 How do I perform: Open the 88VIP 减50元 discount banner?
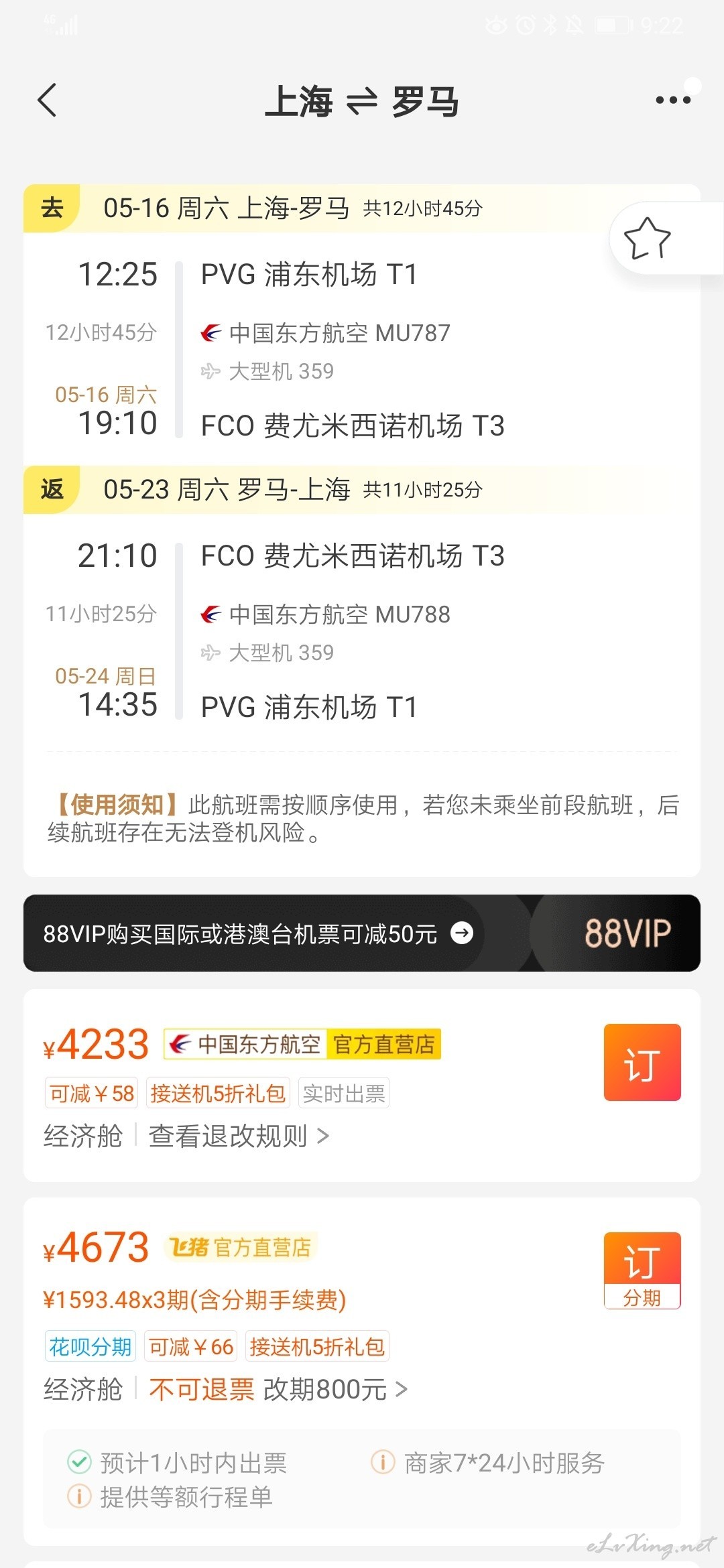pyautogui.click(x=362, y=933)
